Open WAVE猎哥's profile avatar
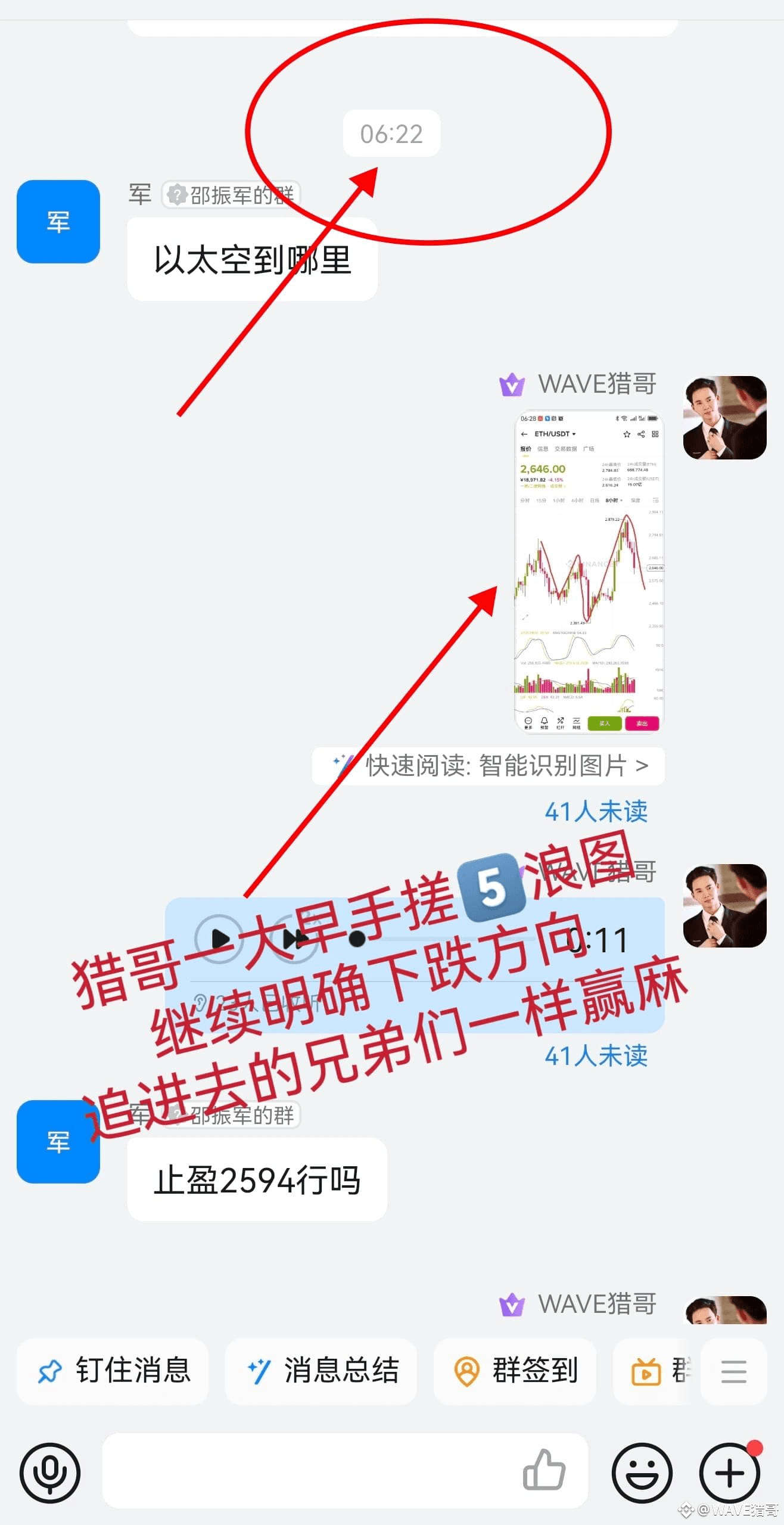784x1525 pixels. coord(724,419)
